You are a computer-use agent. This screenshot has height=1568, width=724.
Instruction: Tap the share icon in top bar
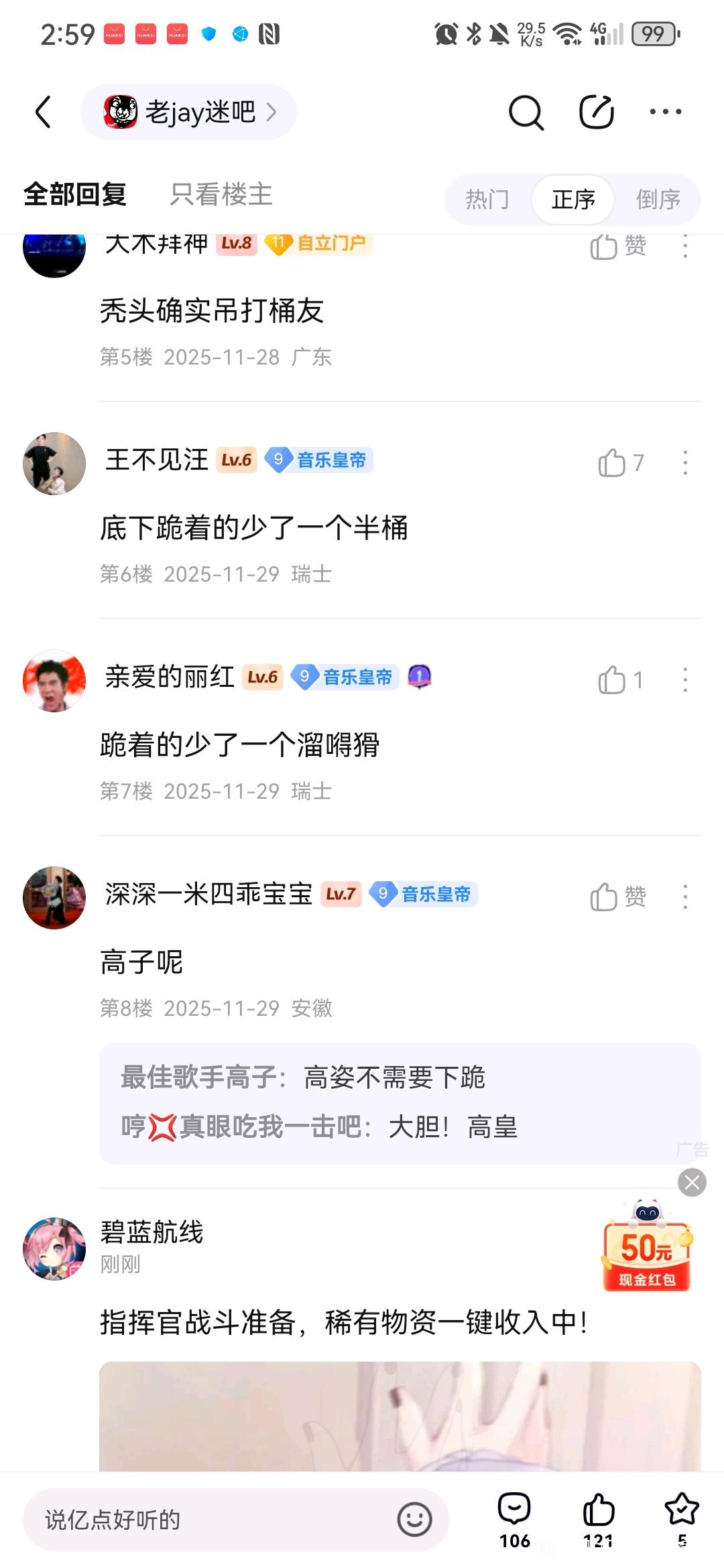coord(596,112)
